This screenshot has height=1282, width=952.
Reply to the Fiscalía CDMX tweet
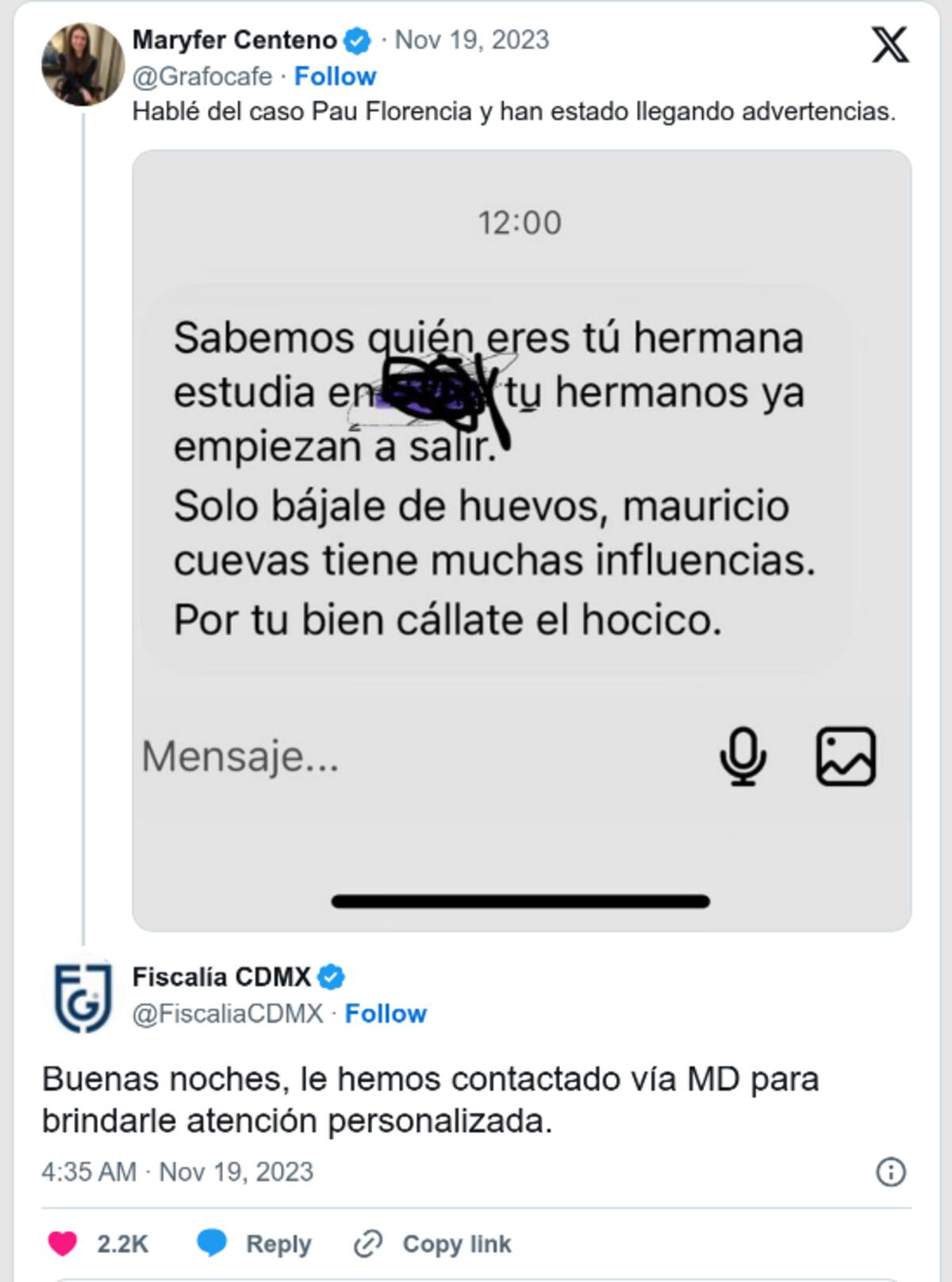255,1243
